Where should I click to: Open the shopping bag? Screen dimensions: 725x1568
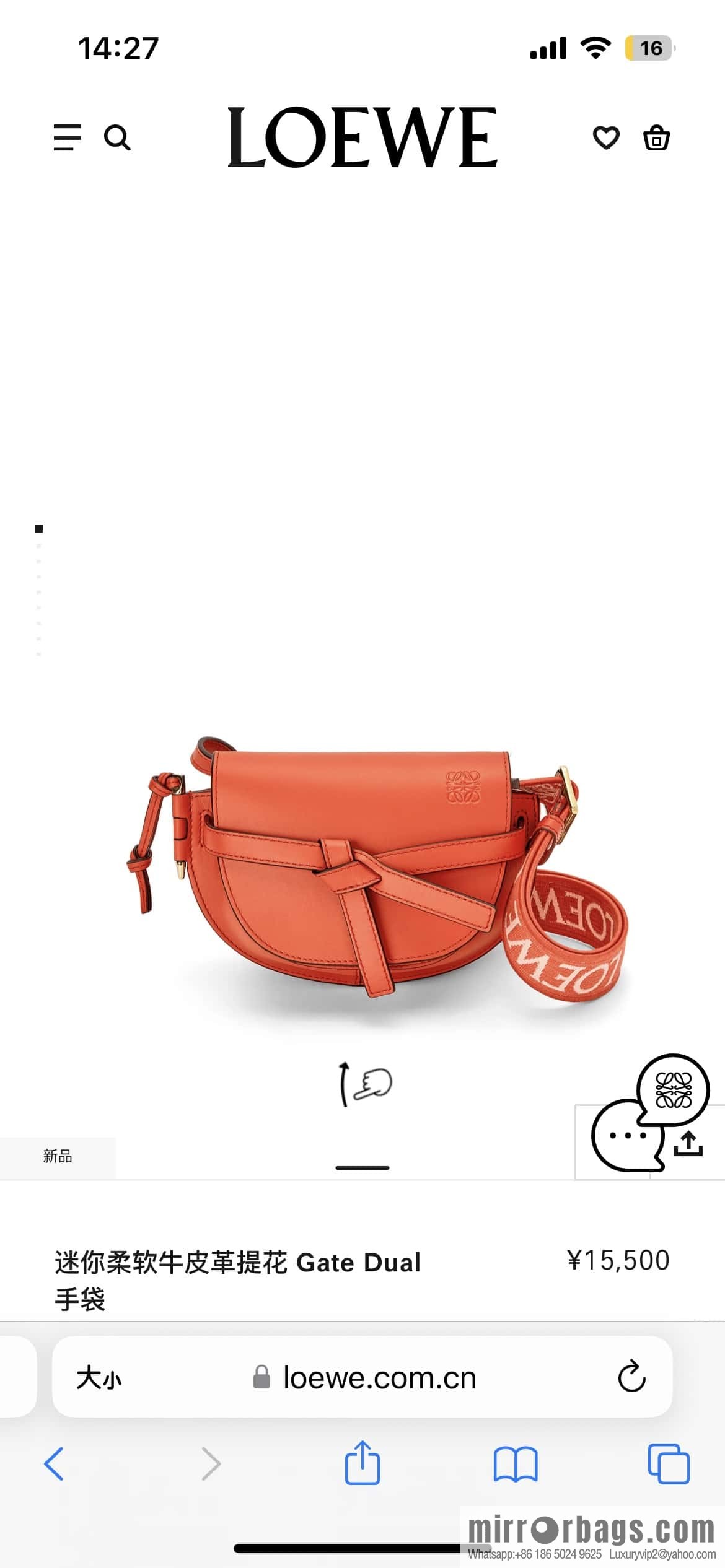656,137
